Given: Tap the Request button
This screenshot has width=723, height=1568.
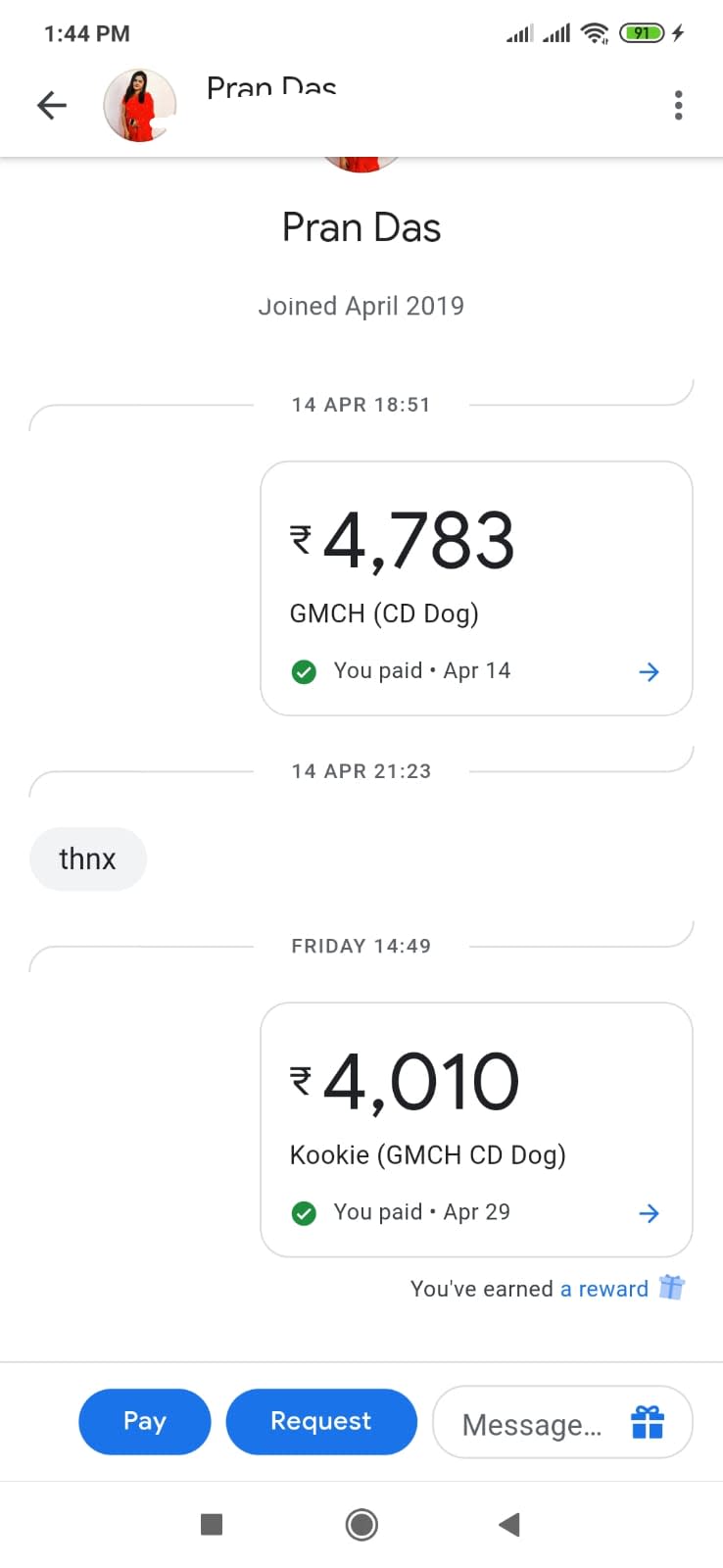Looking at the screenshot, I should (321, 1421).
